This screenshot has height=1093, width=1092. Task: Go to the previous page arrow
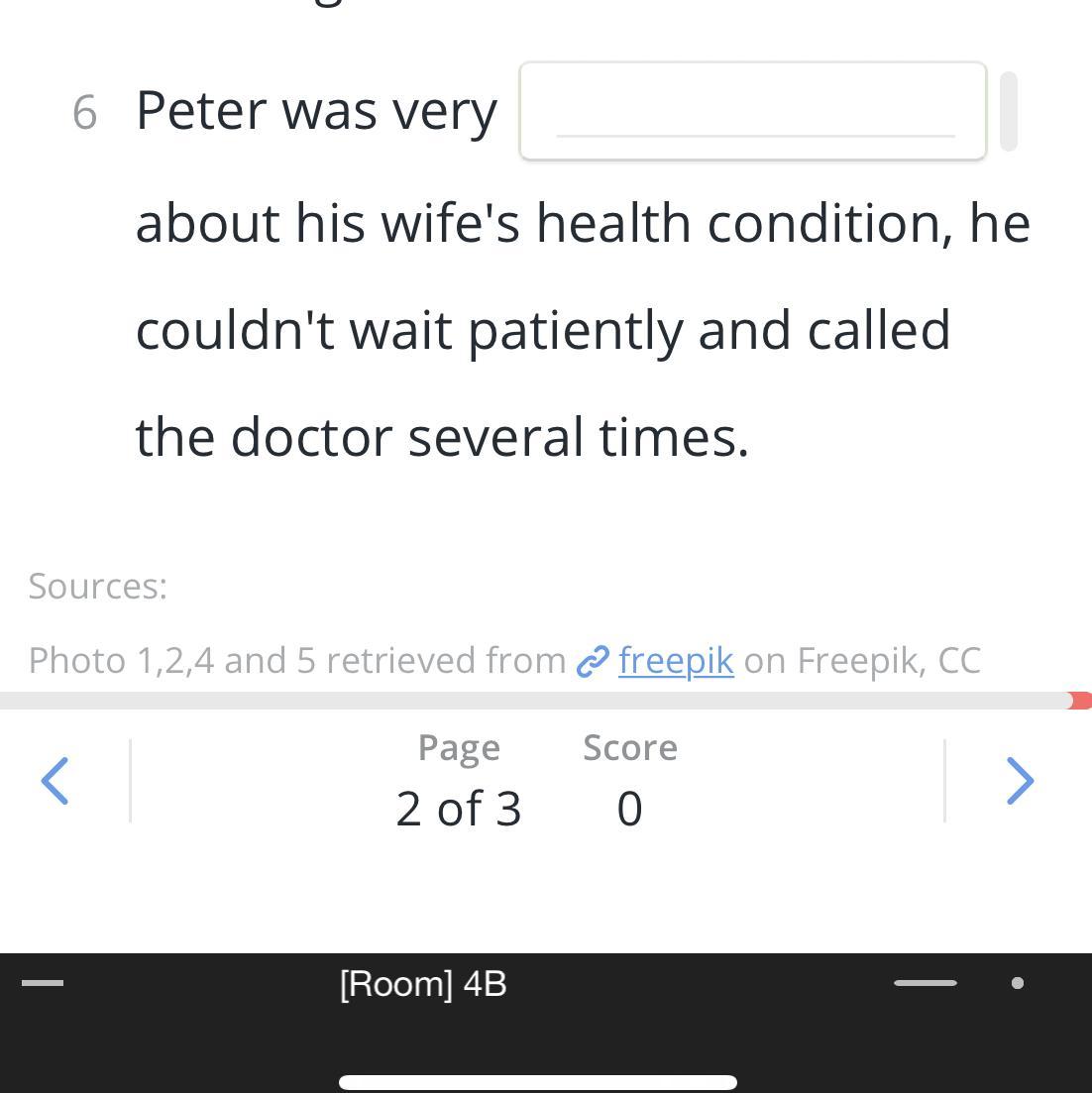click(x=55, y=781)
